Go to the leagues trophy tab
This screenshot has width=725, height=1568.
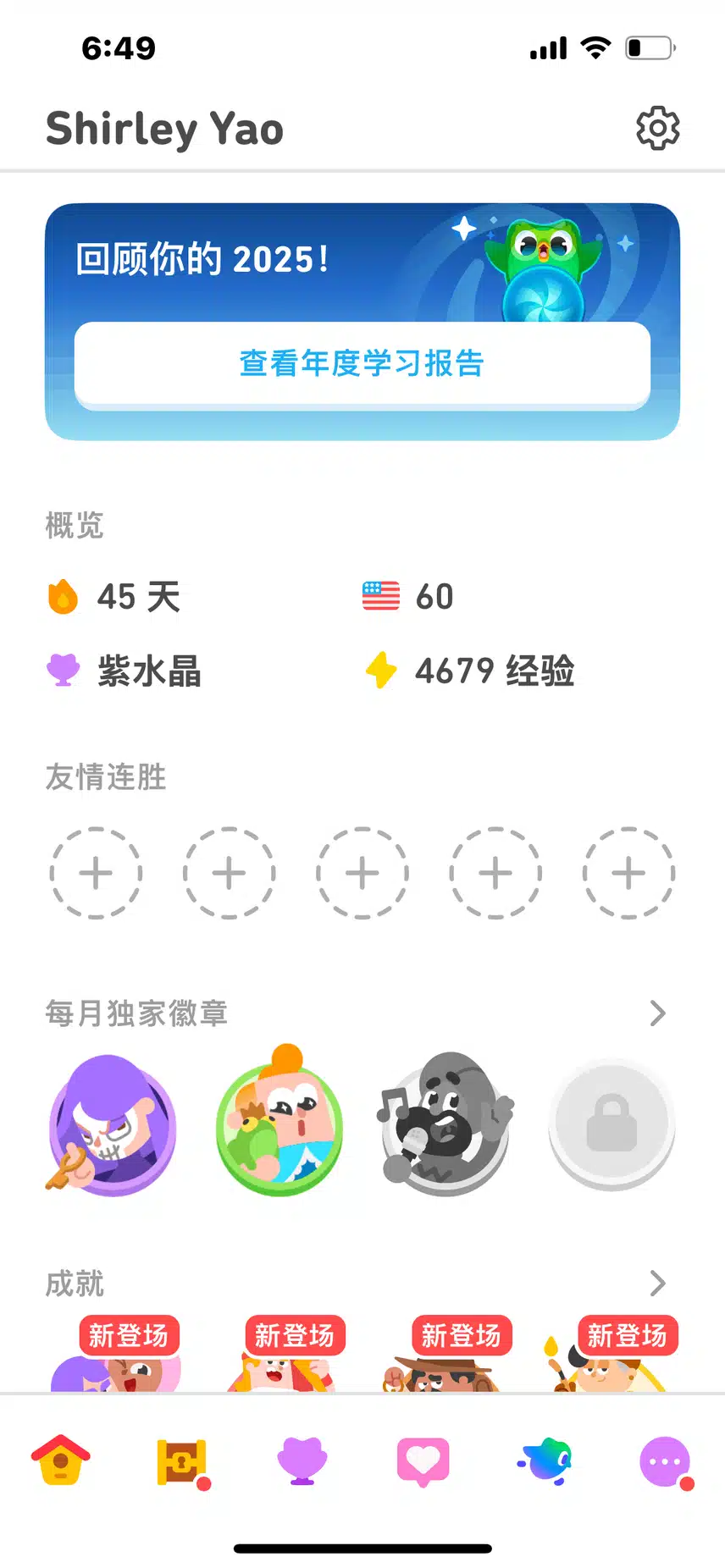coord(302,1460)
